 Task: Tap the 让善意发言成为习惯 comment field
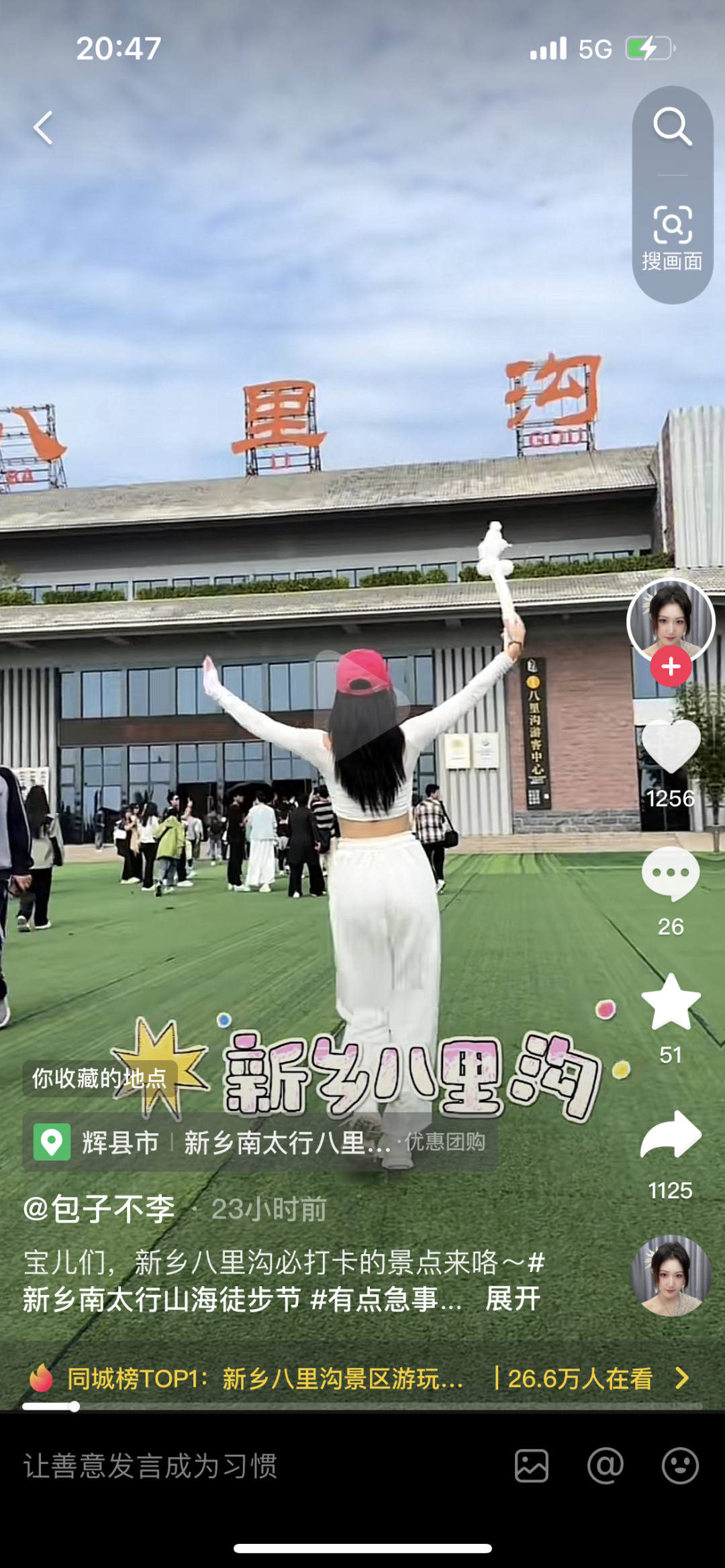[x=201, y=1466]
